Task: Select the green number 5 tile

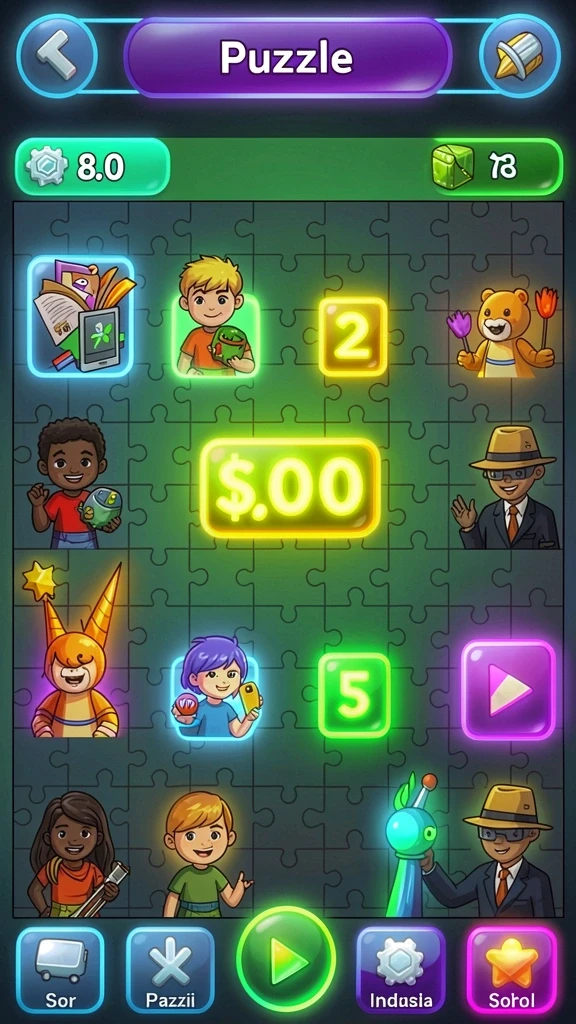Action: click(x=354, y=695)
